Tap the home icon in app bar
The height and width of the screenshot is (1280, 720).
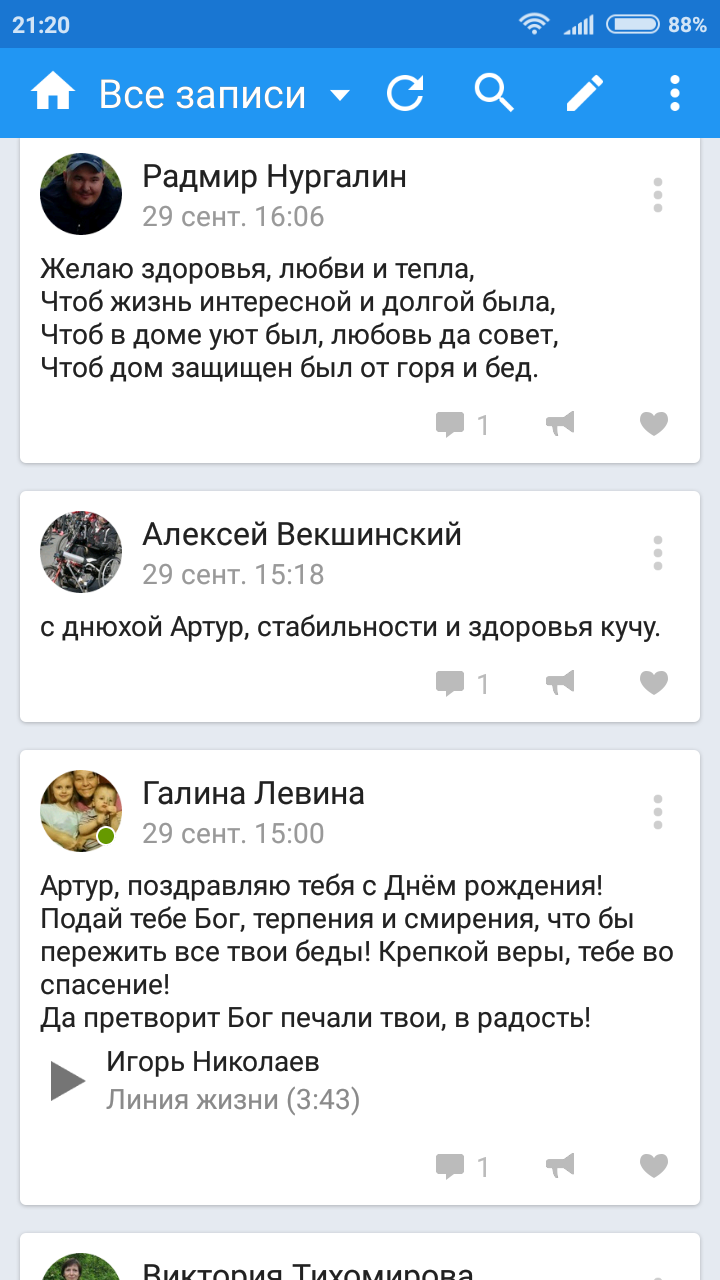[53, 93]
